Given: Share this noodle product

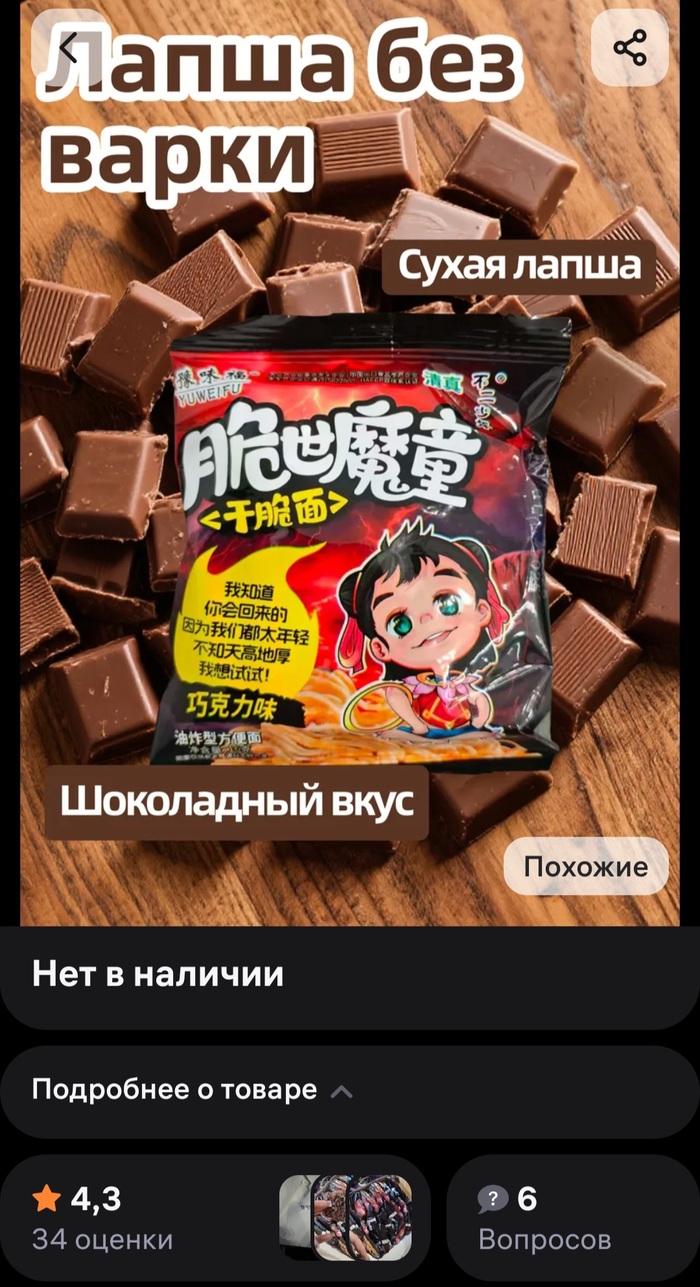Looking at the screenshot, I should point(629,47).
